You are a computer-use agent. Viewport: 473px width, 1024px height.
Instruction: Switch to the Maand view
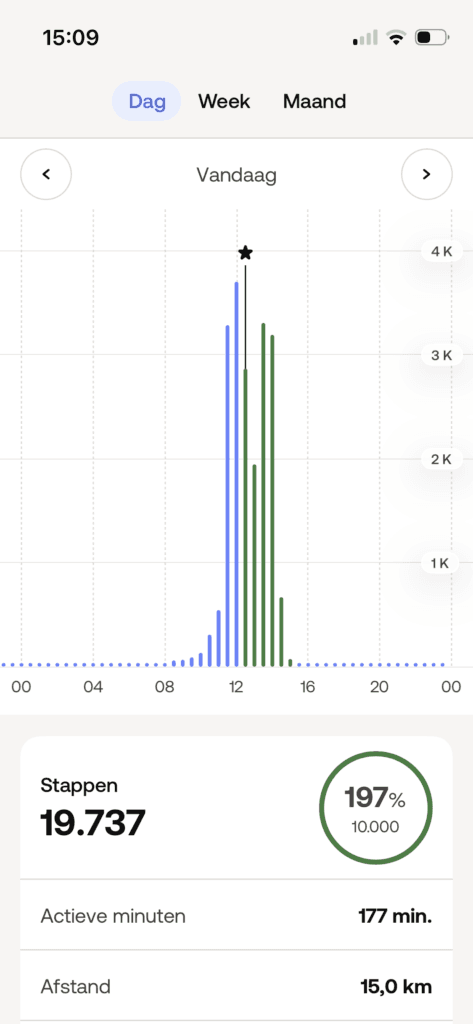[314, 101]
